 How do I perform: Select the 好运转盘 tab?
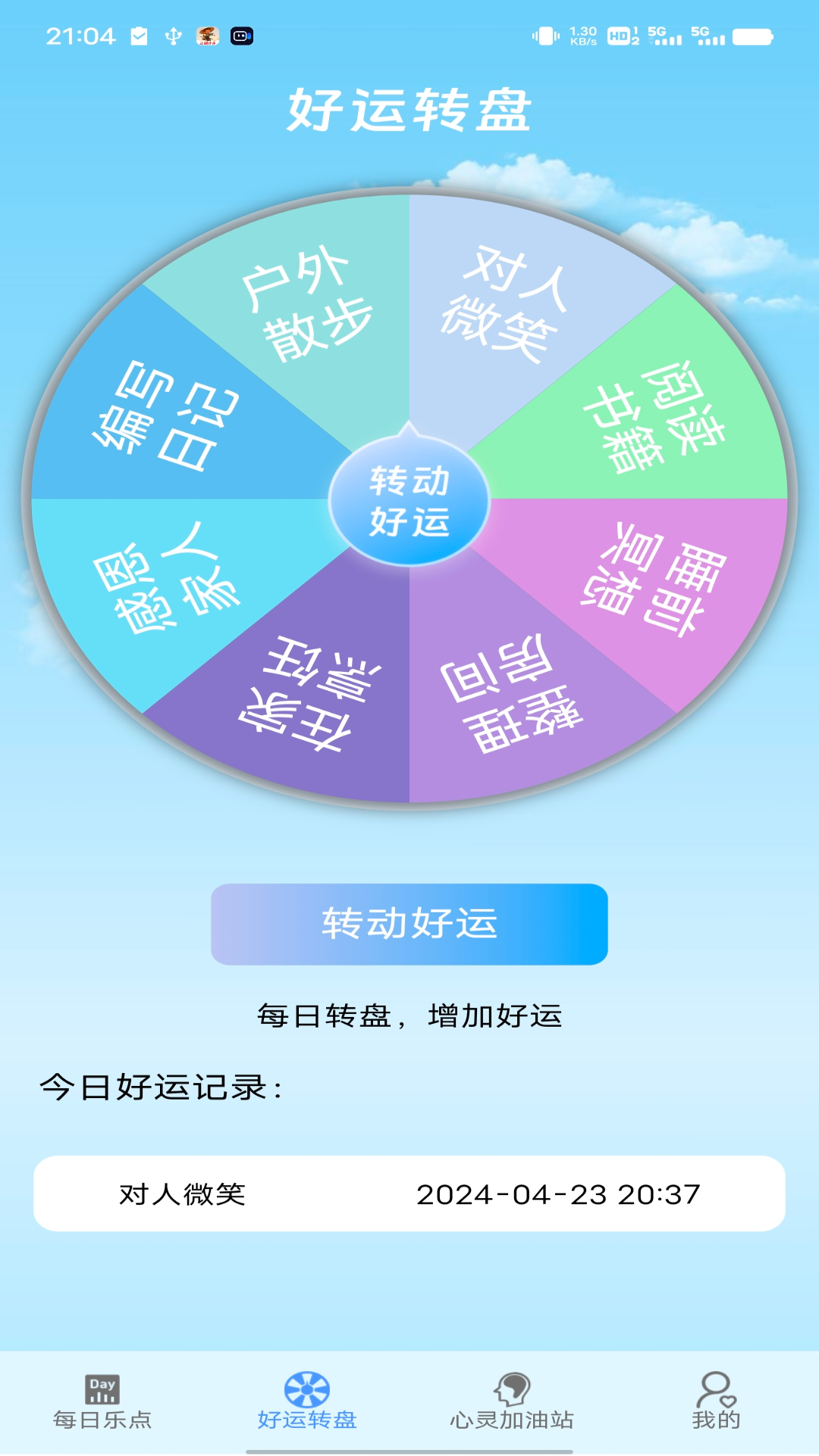tap(307, 1401)
